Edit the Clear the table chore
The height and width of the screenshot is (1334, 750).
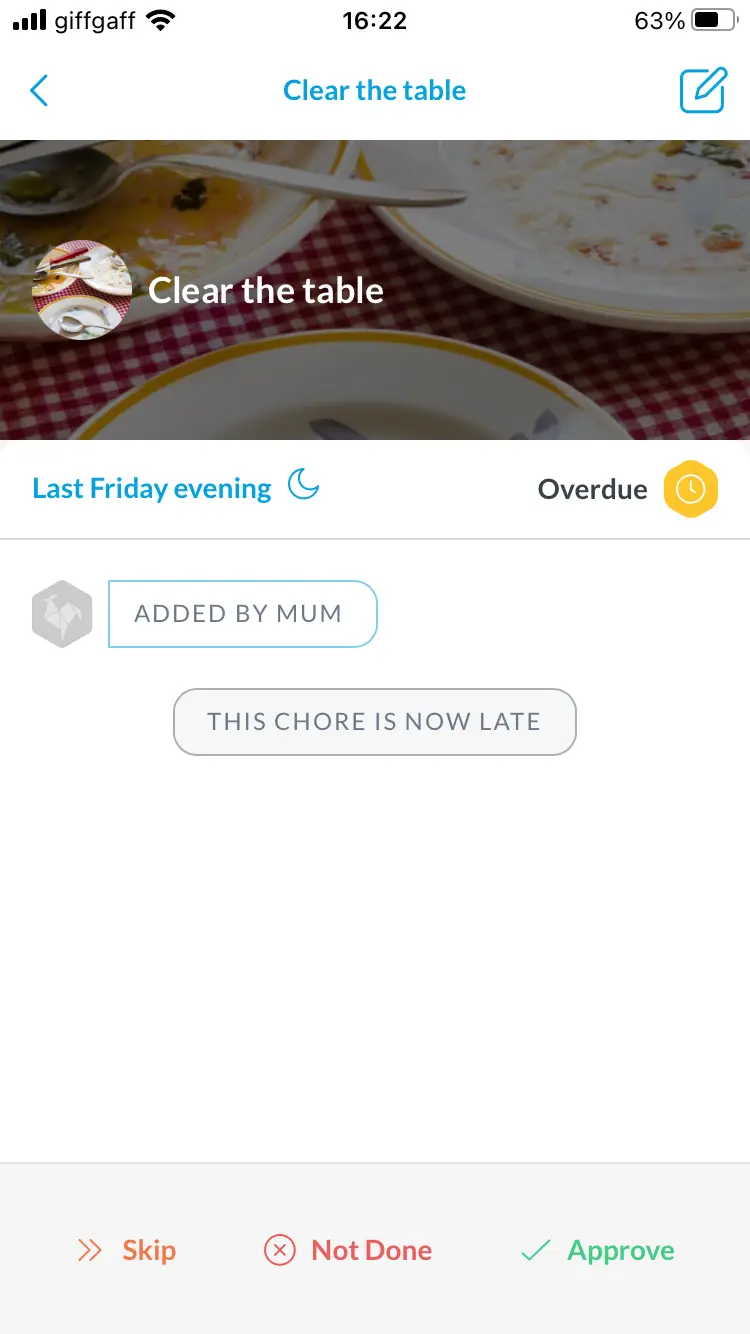702,91
